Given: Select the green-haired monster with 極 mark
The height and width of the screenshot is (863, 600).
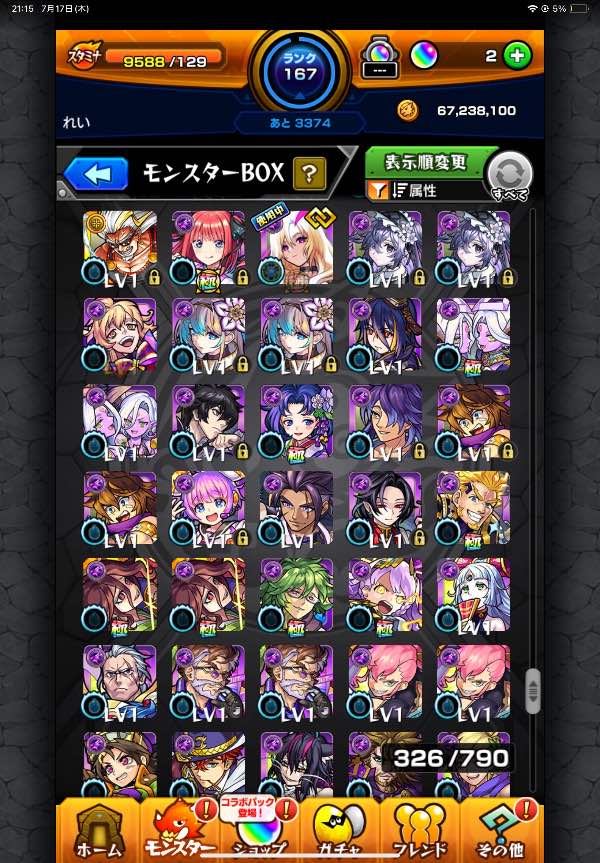Looking at the screenshot, I should 296,595.
